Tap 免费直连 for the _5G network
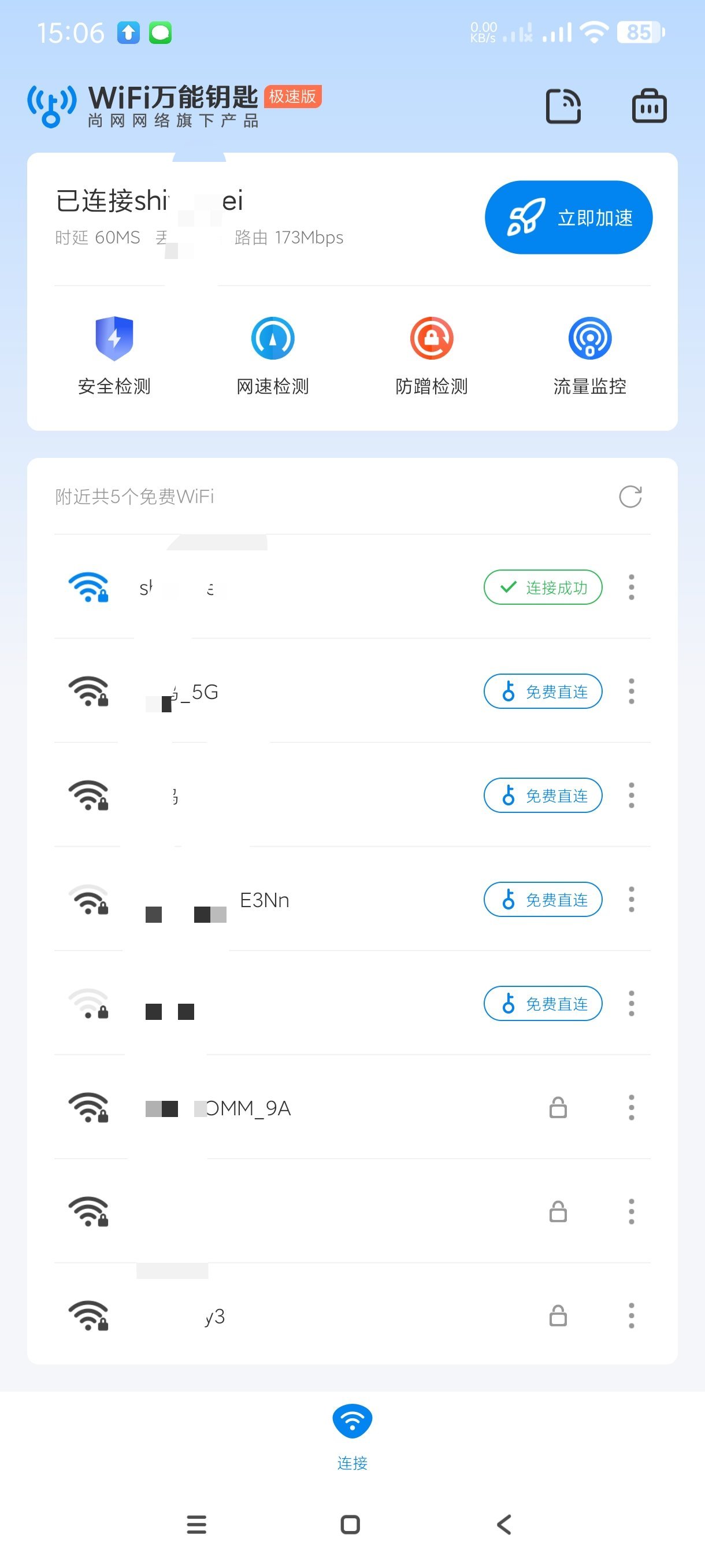Viewport: 705px width, 1568px height. 543,691
